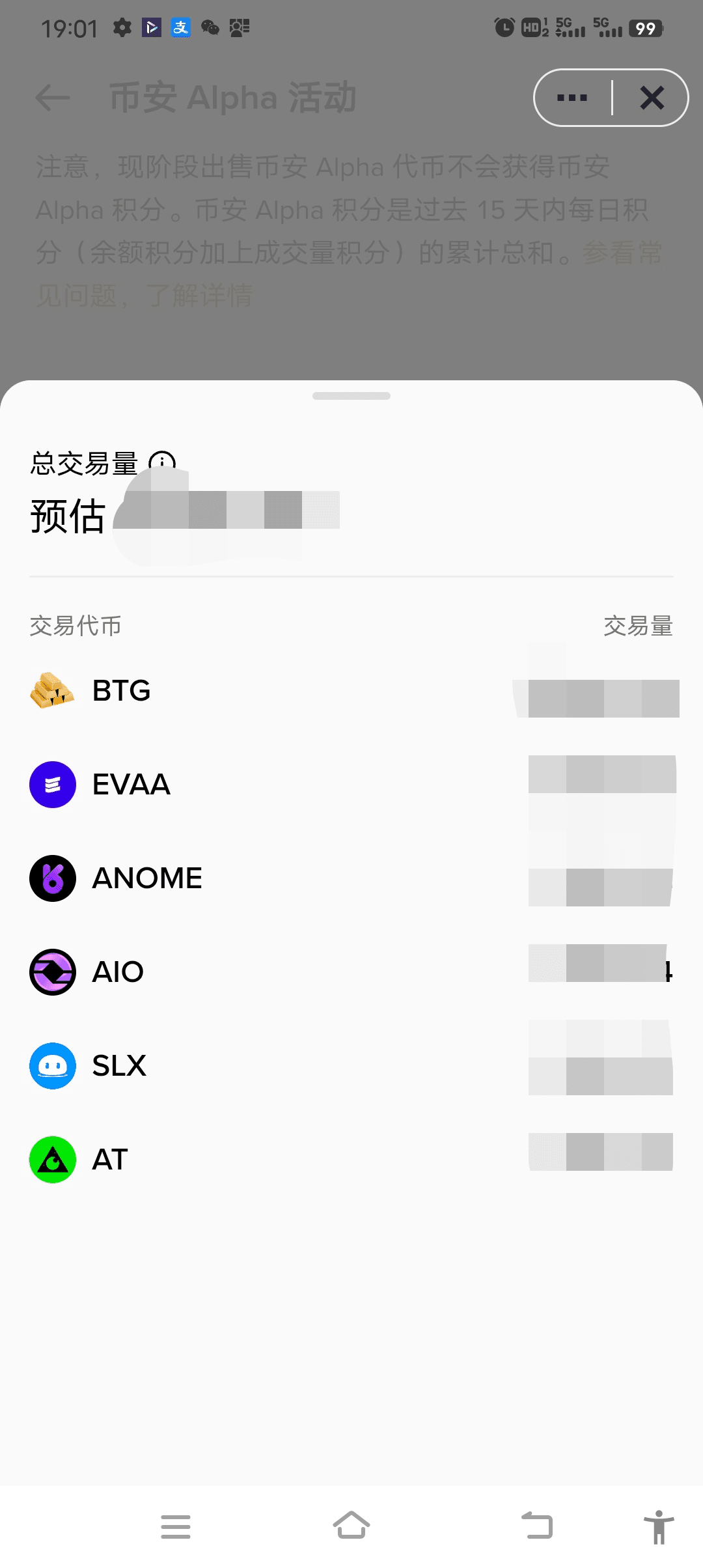Open the 参看常见问题 link
The image size is (703, 1568).
point(622,253)
